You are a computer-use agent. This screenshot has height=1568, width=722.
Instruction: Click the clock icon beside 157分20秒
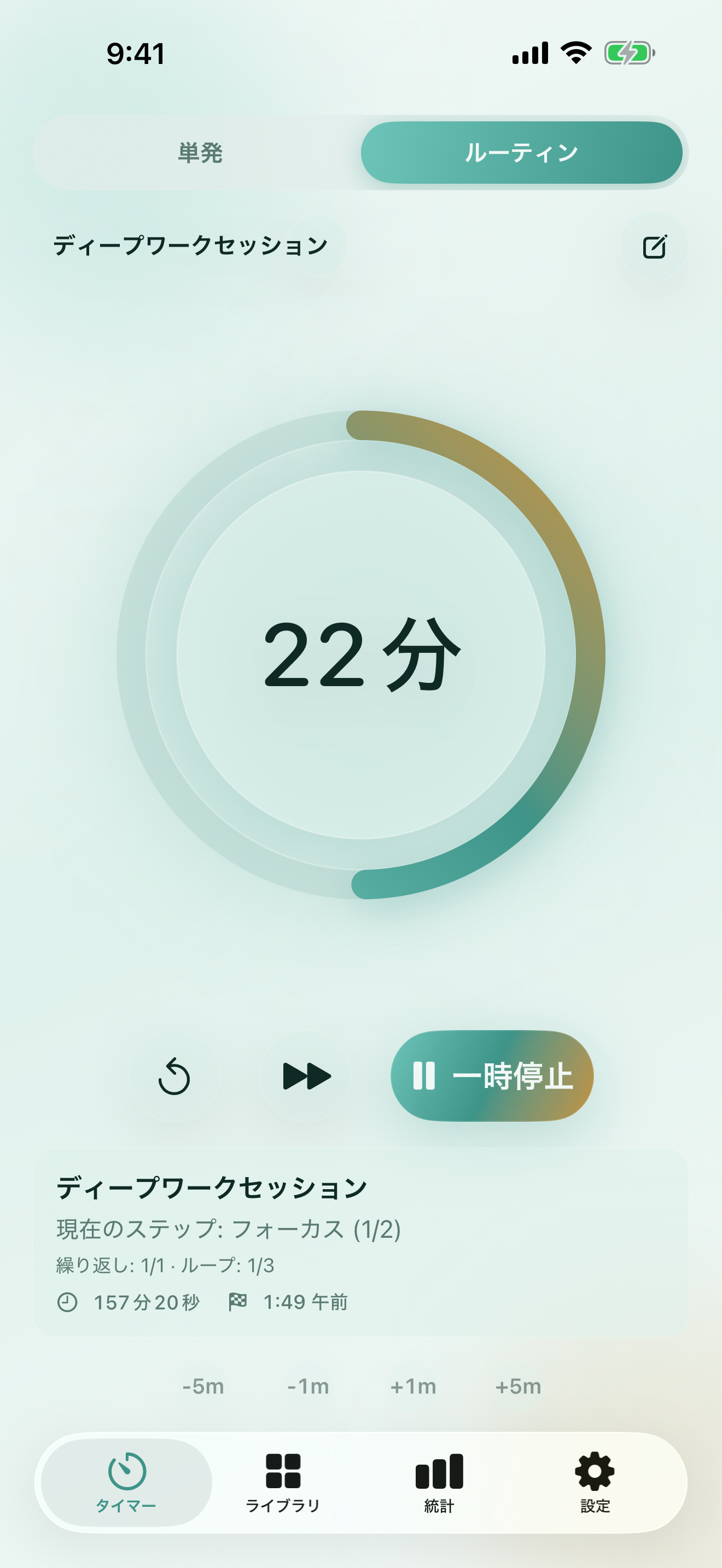click(x=69, y=1303)
